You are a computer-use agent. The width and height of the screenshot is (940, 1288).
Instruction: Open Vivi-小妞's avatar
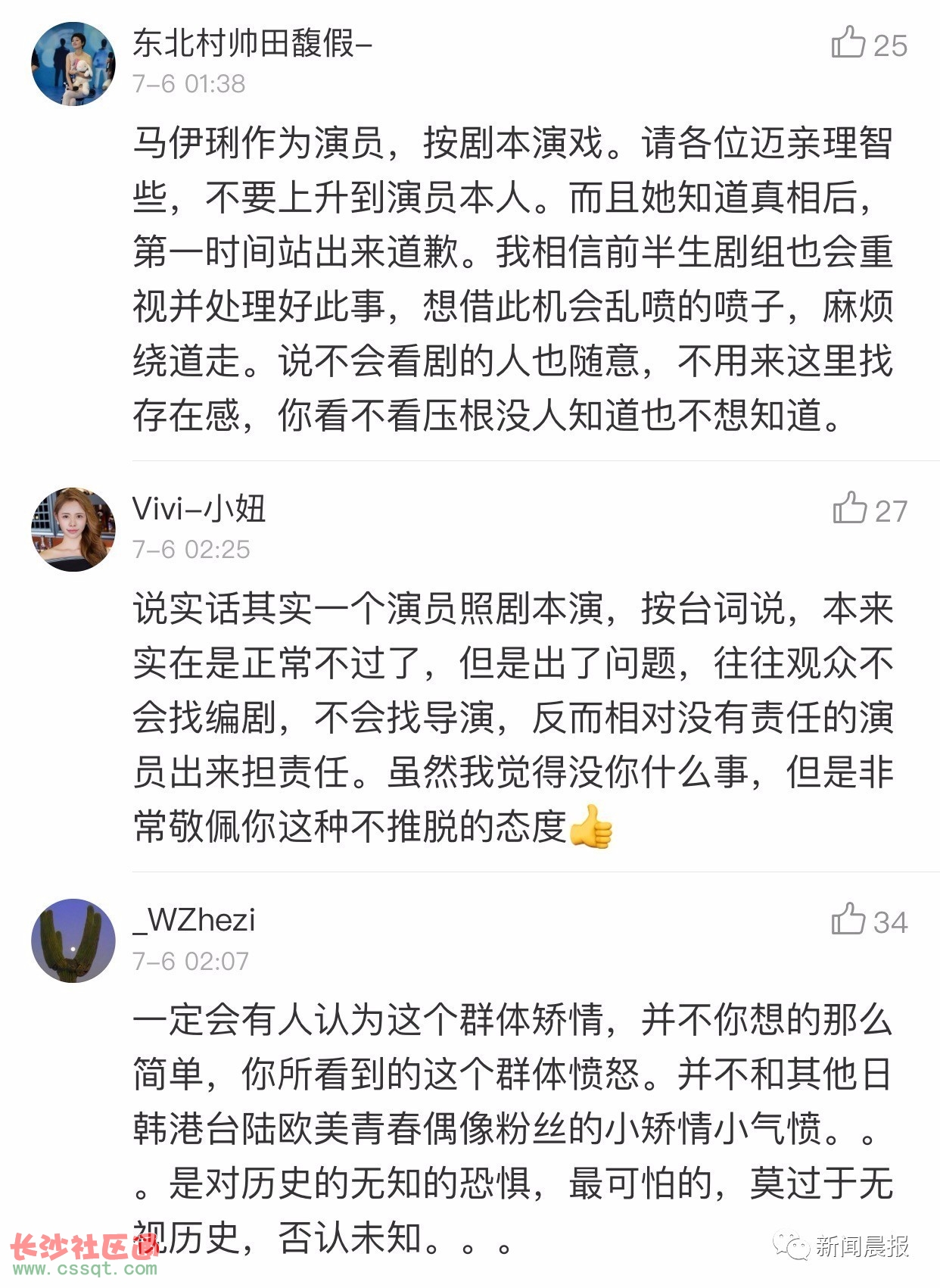point(73,529)
